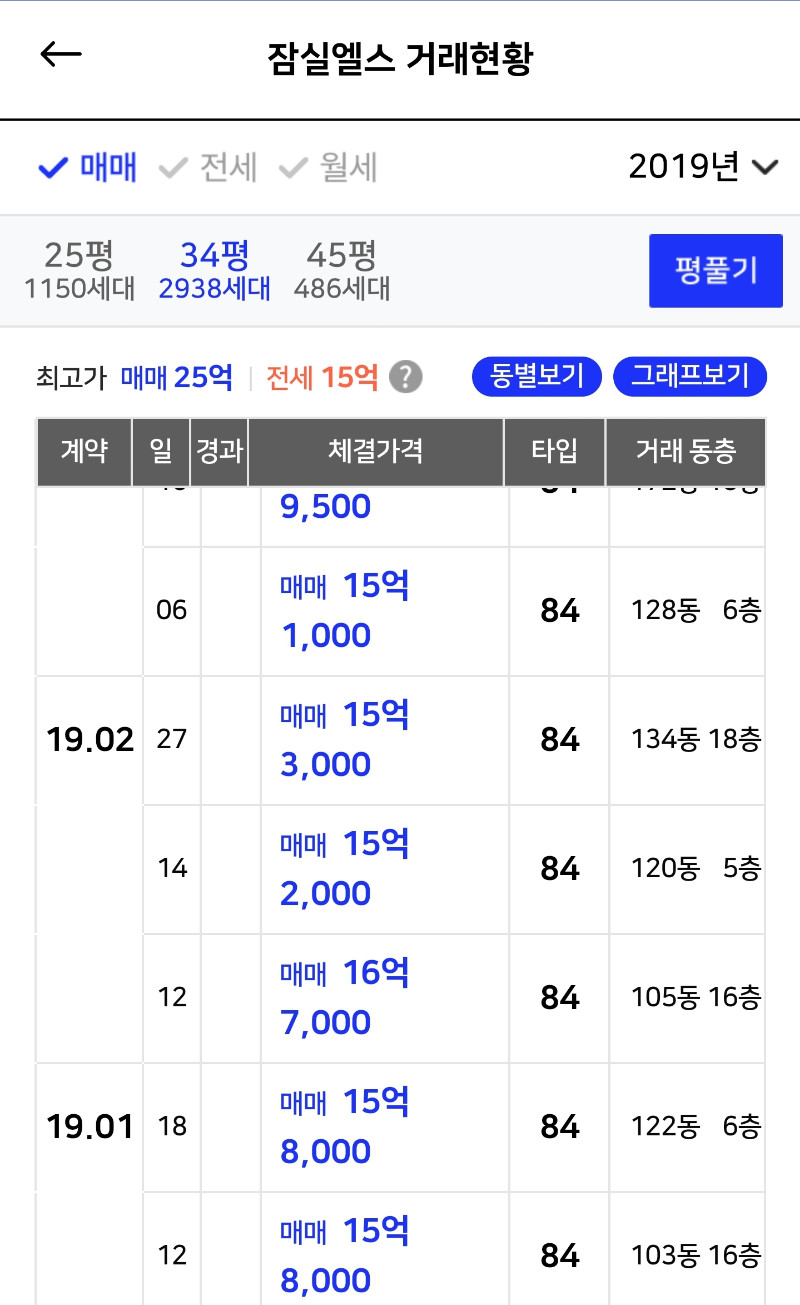800x1305 pixels.
Task: Open the help question mark icon
Action: (x=405, y=377)
